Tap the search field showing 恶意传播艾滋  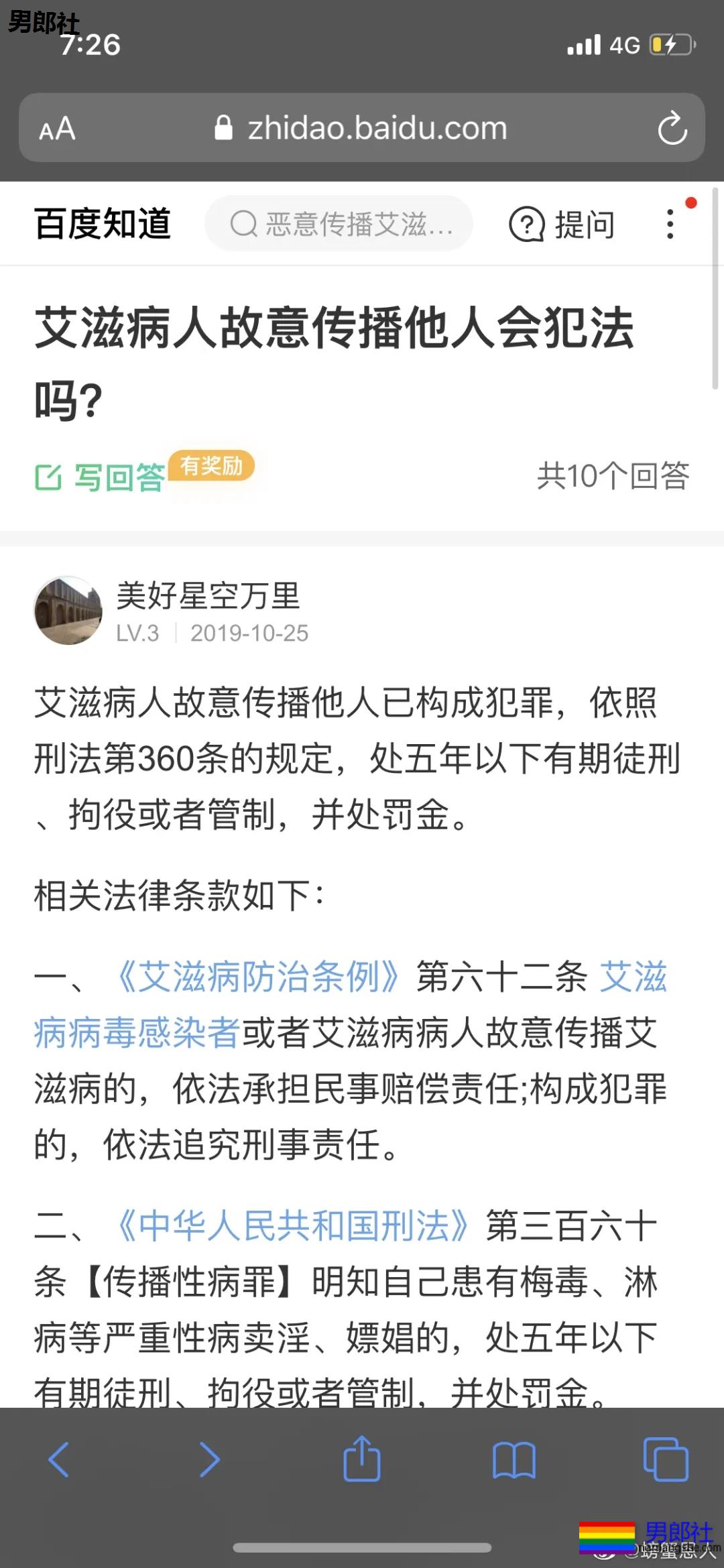[339, 223]
